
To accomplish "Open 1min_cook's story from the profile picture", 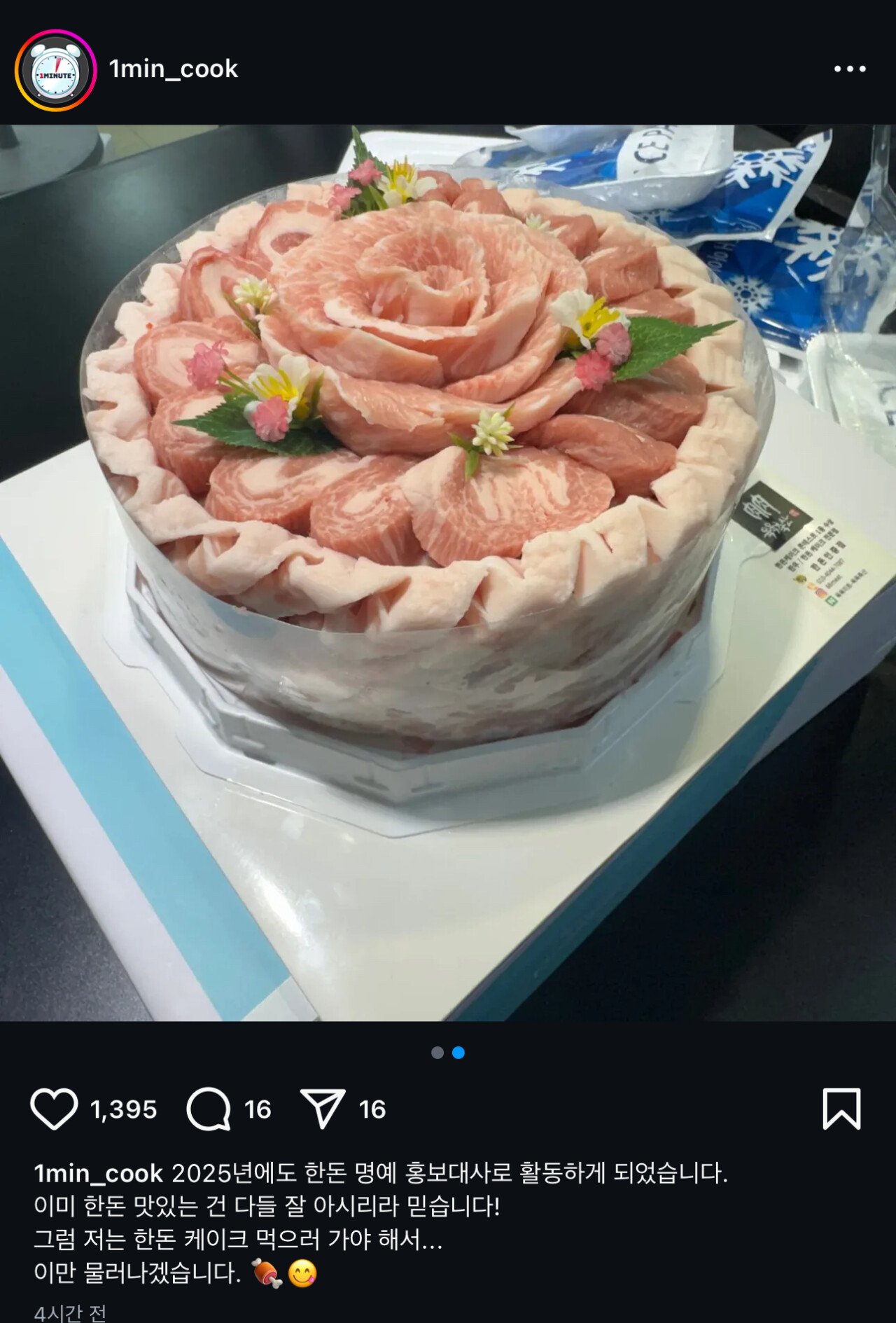I will pyautogui.click(x=55, y=71).
